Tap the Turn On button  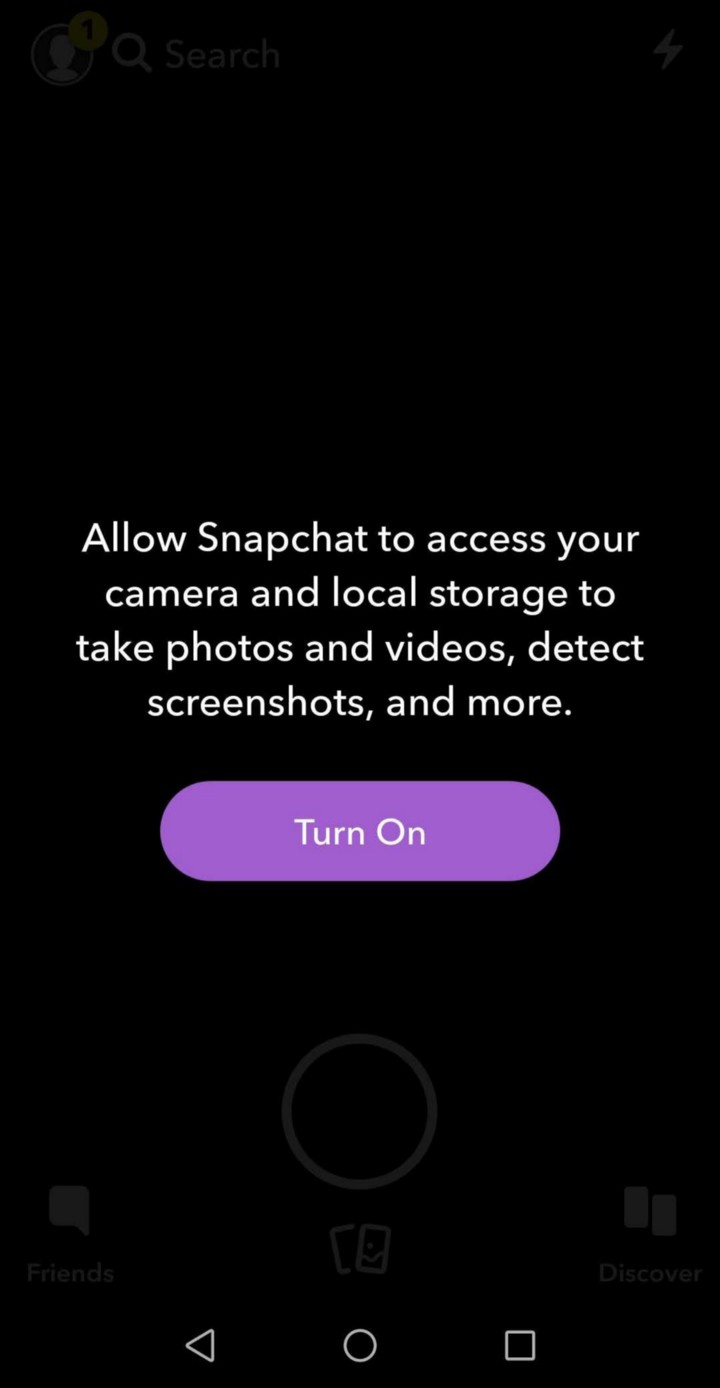pyautogui.click(x=360, y=831)
